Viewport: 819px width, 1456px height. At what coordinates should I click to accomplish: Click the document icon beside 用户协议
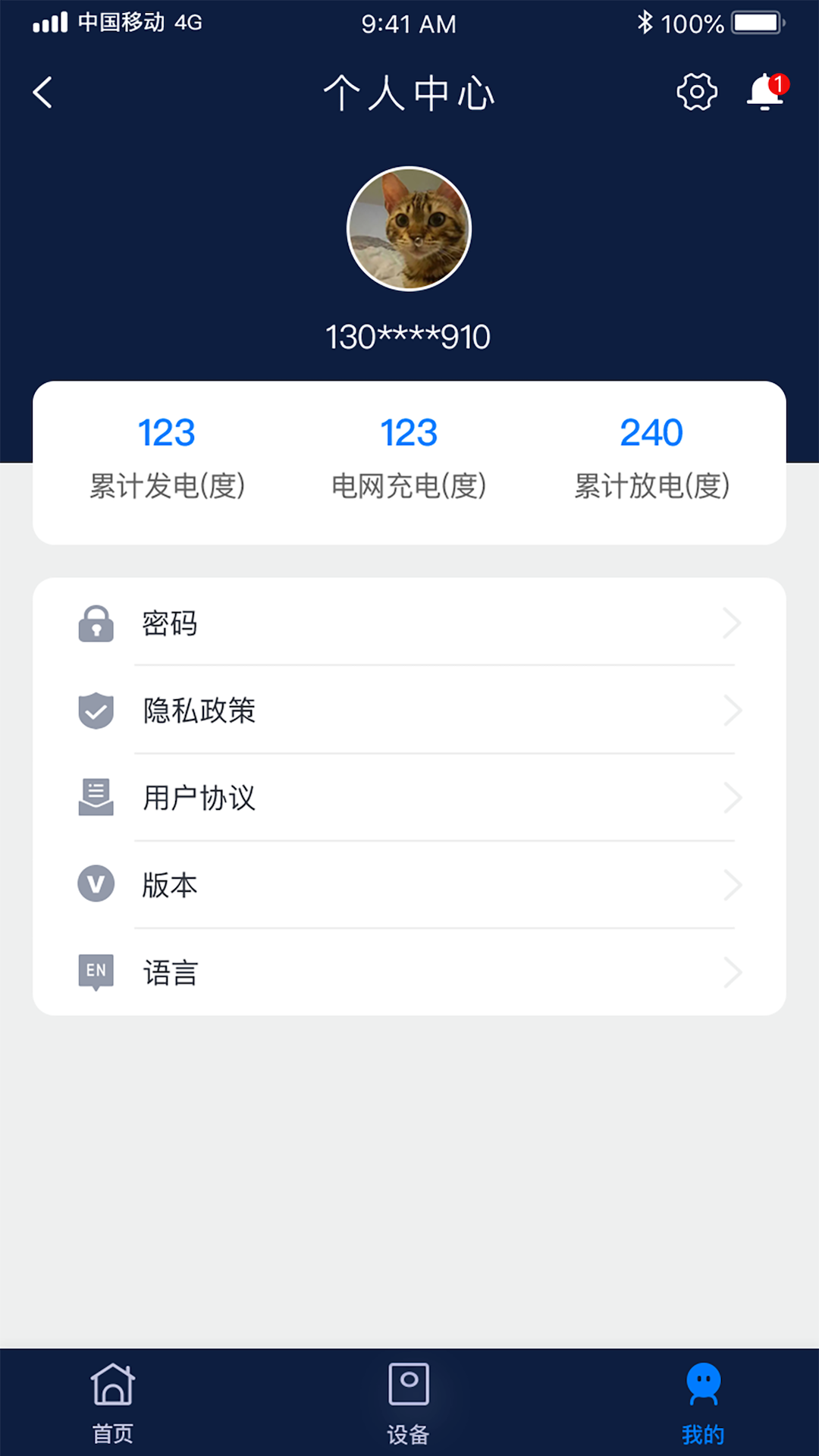96,798
